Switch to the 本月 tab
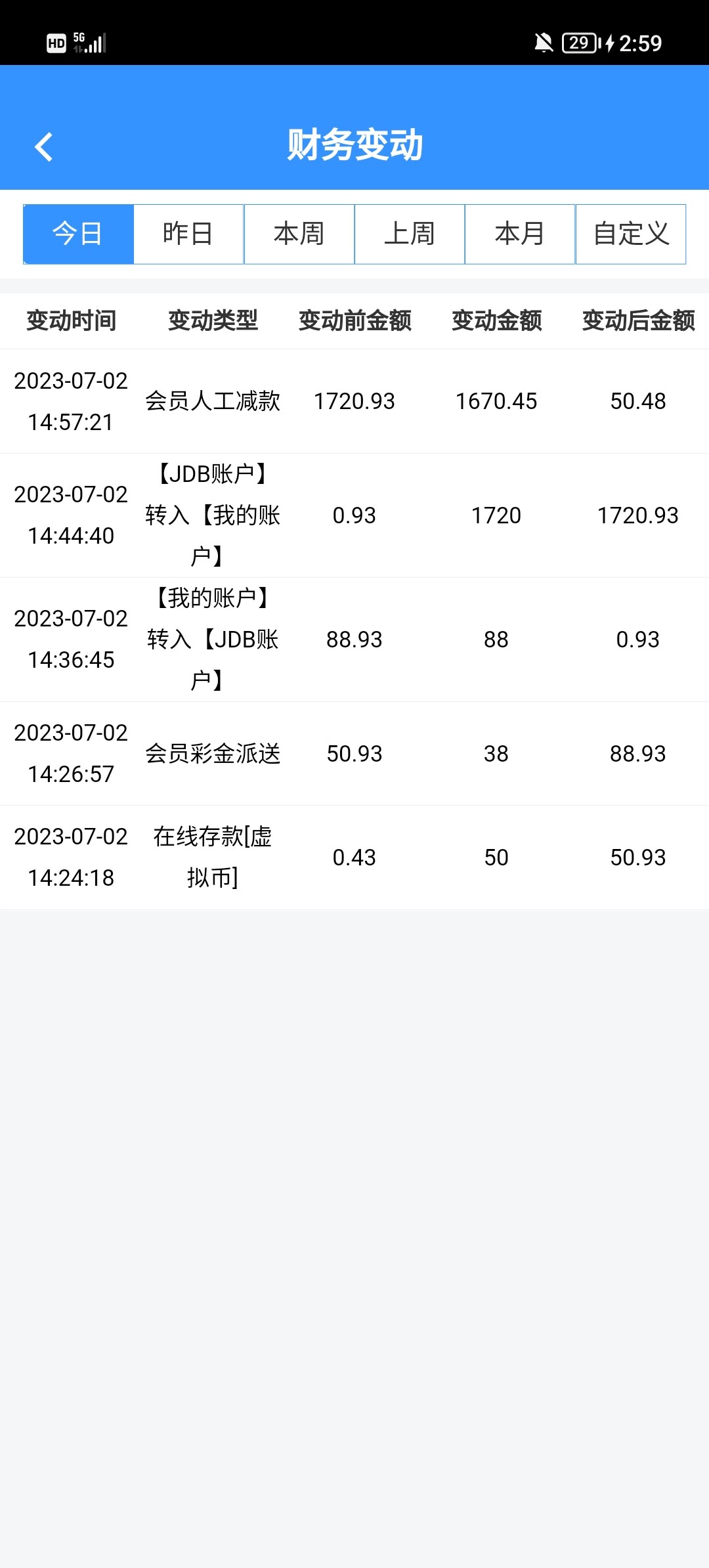 520,234
